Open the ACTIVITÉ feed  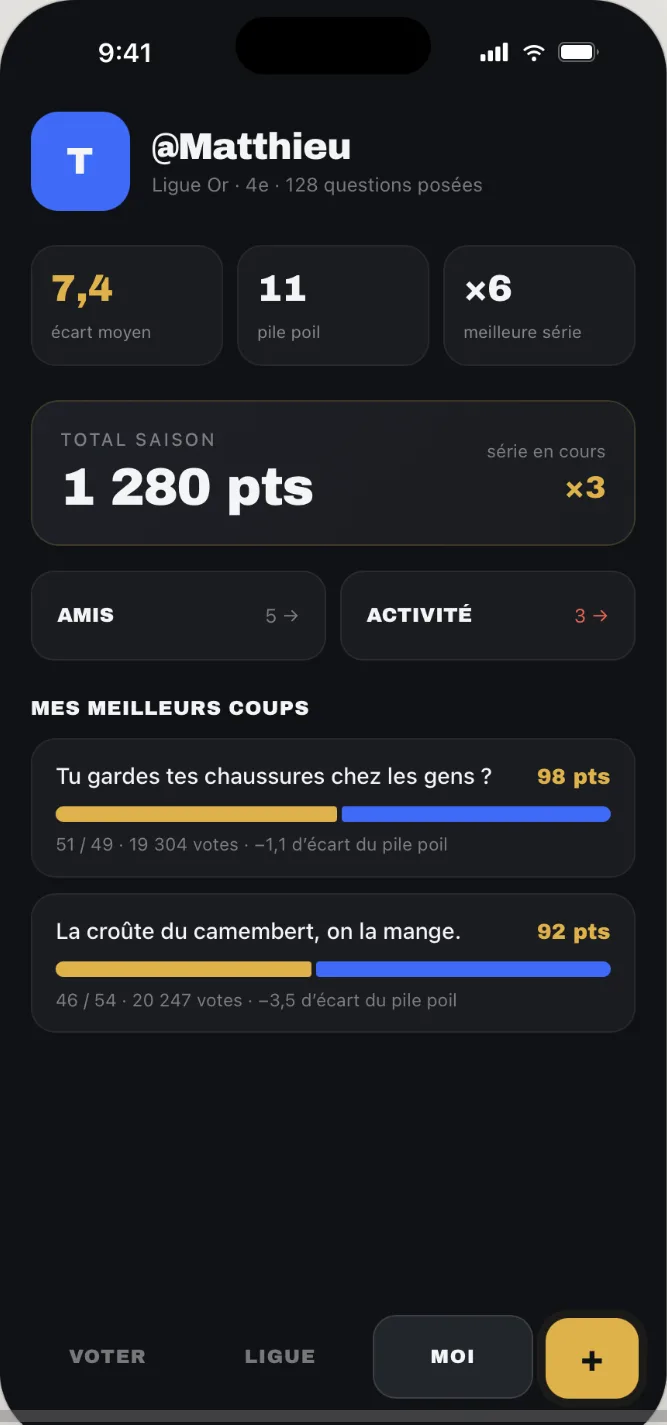488,616
